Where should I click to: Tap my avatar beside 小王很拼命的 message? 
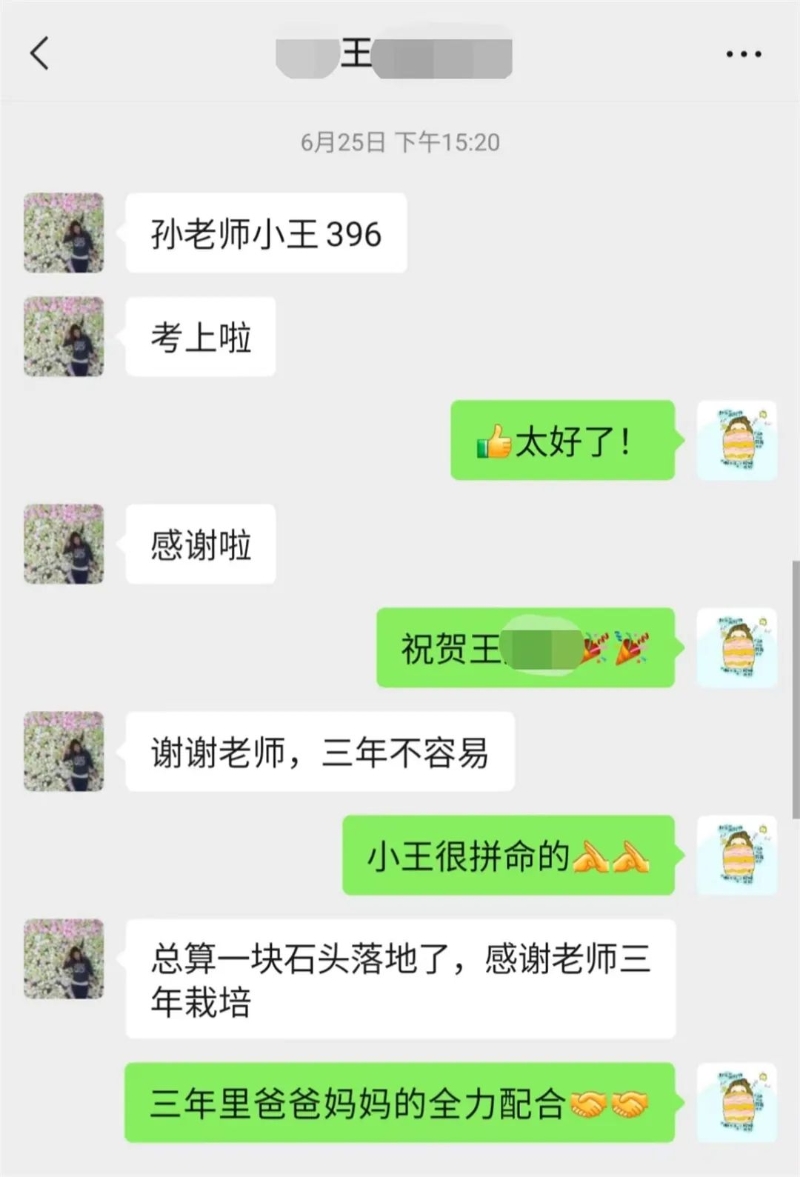736,855
